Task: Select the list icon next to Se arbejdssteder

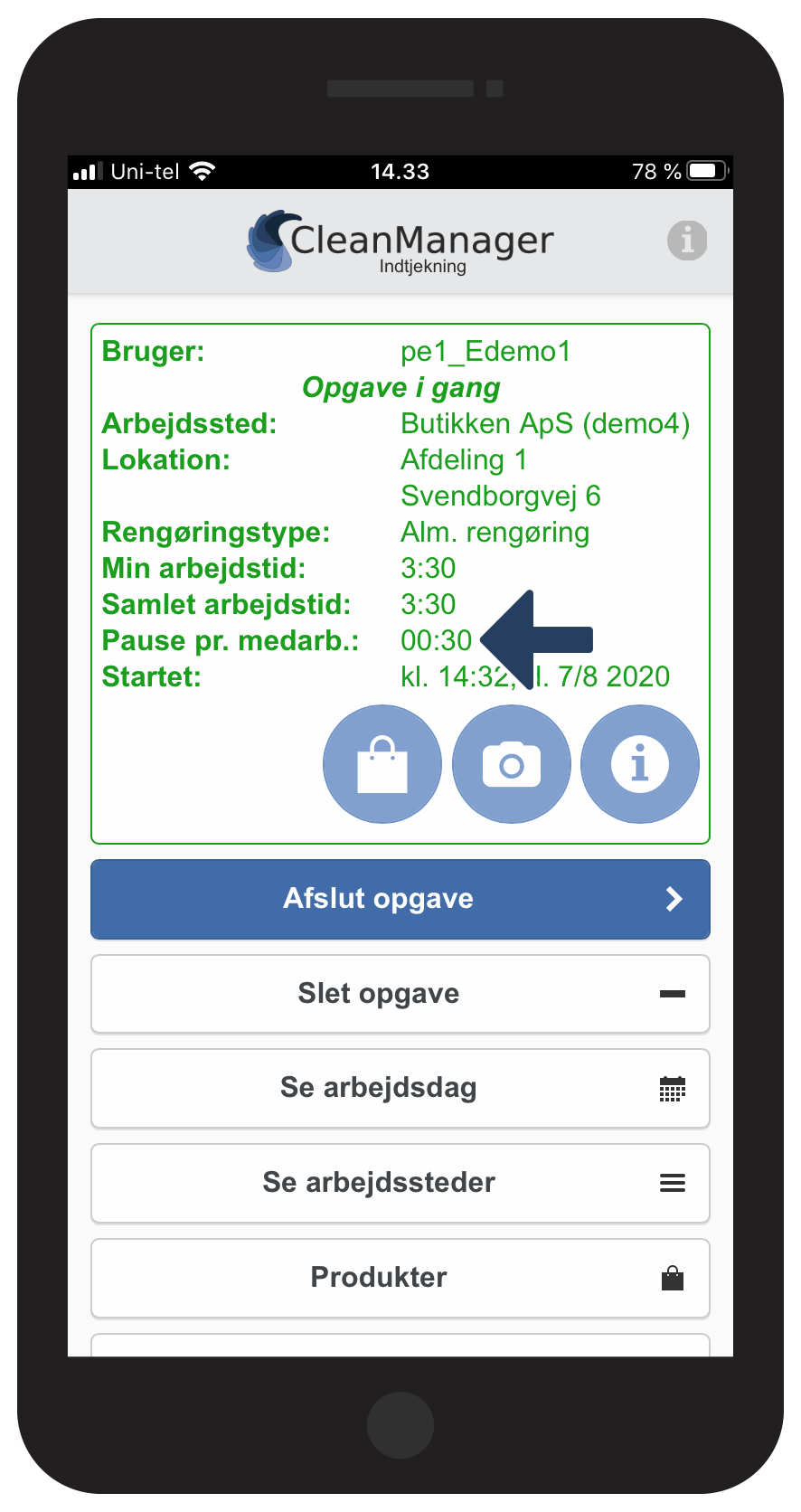Action: [672, 1183]
